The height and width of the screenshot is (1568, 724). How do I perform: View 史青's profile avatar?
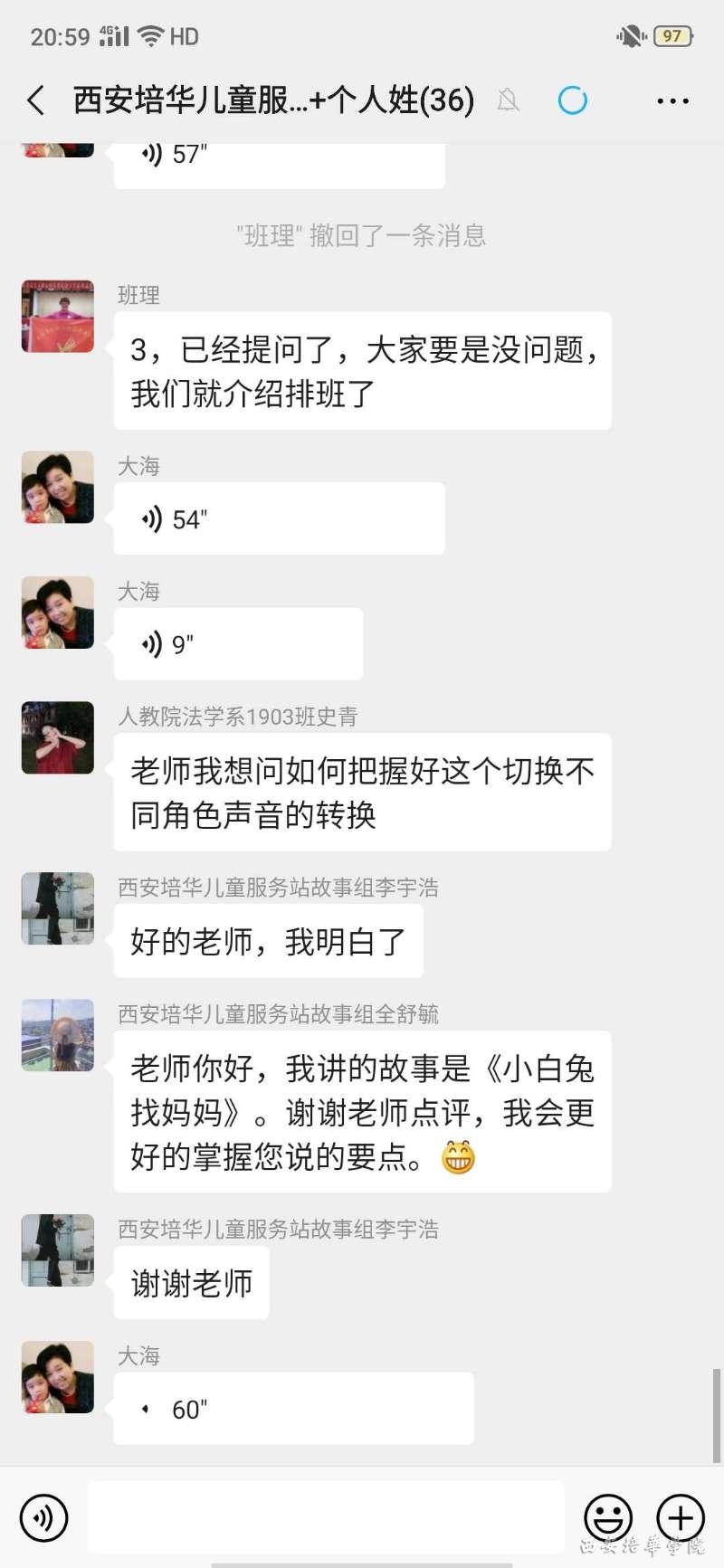point(58,737)
